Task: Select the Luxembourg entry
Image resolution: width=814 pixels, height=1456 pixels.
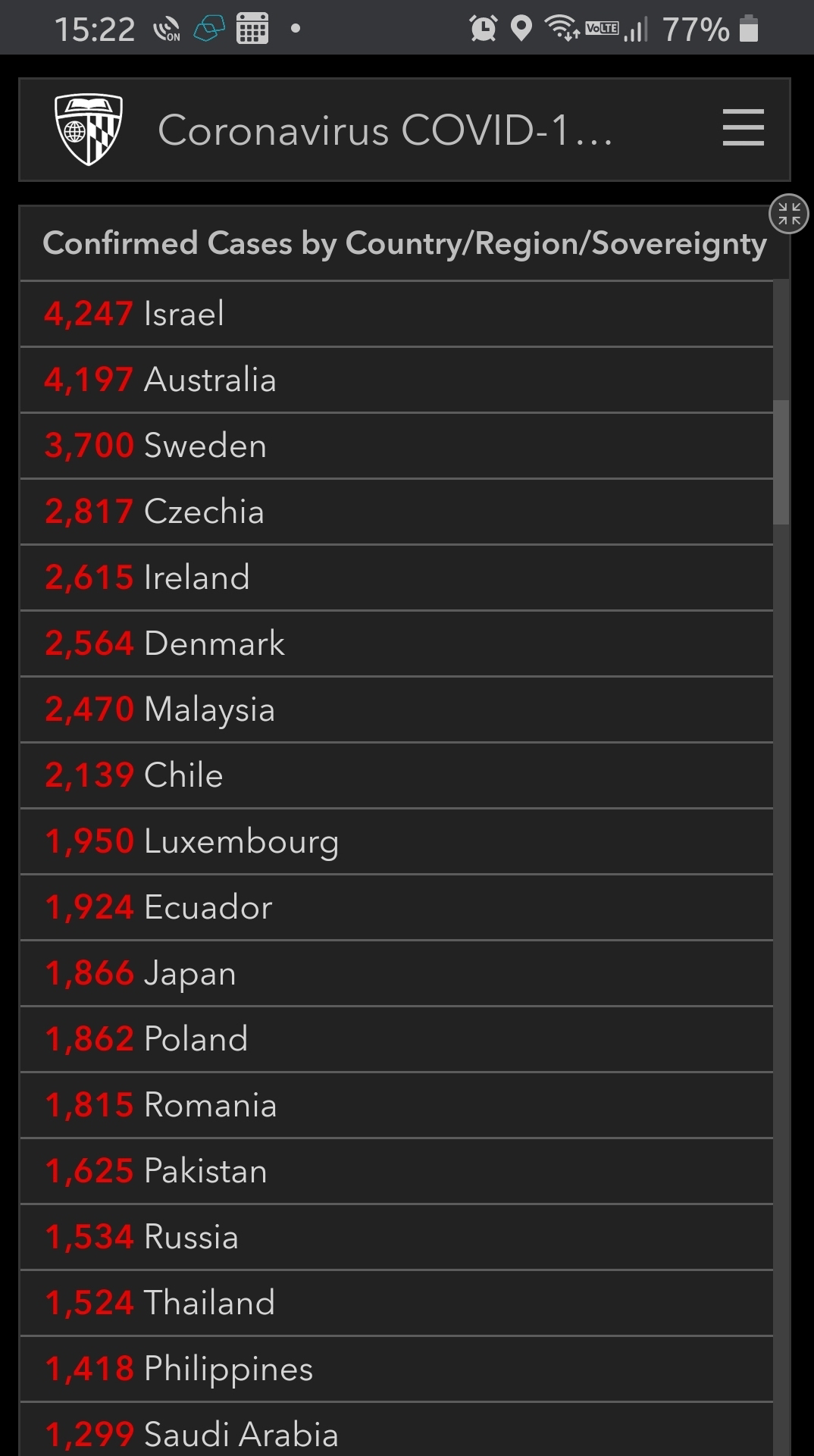Action: click(x=396, y=841)
